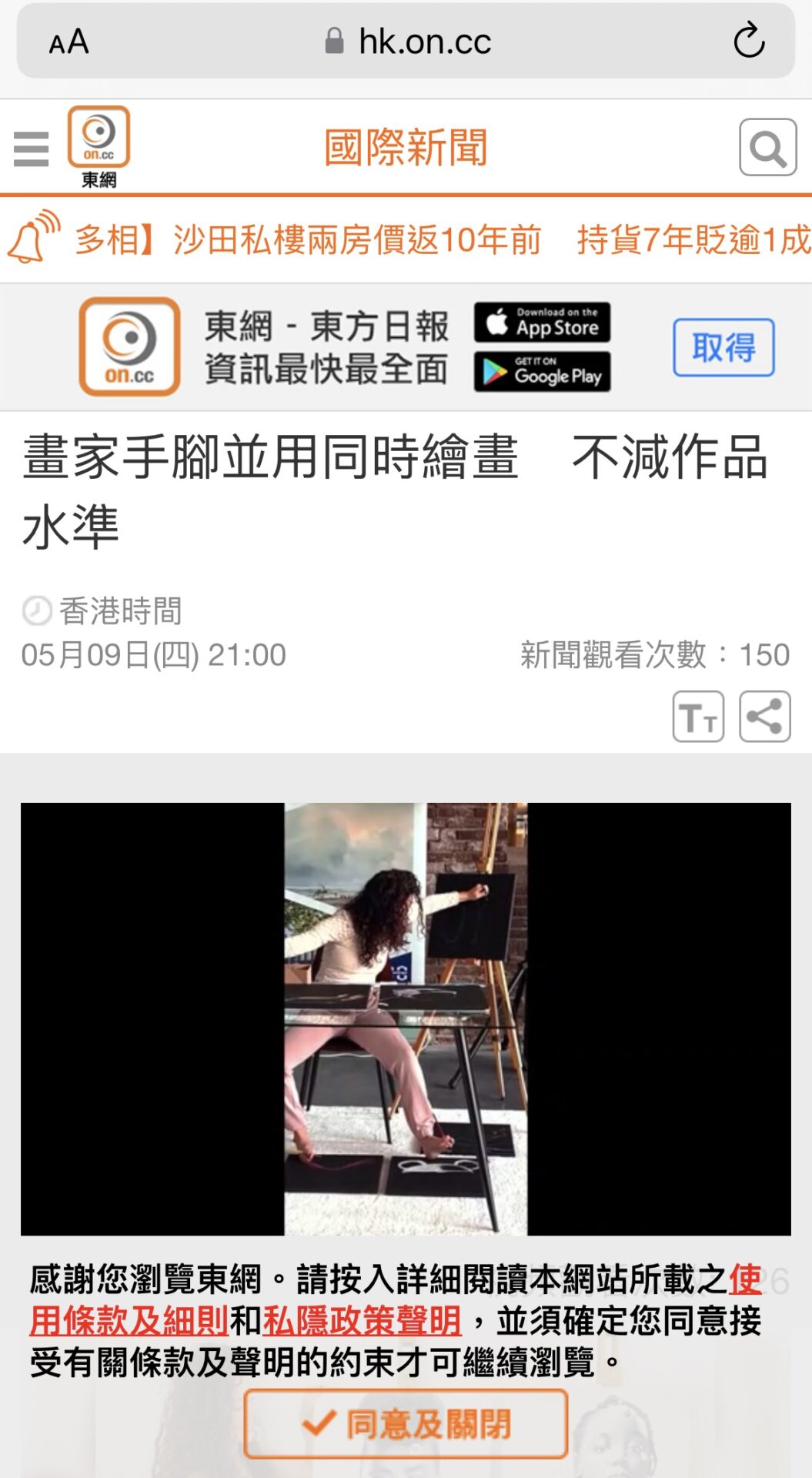
Task: Tap 取得 to get the app
Action: 723,347
